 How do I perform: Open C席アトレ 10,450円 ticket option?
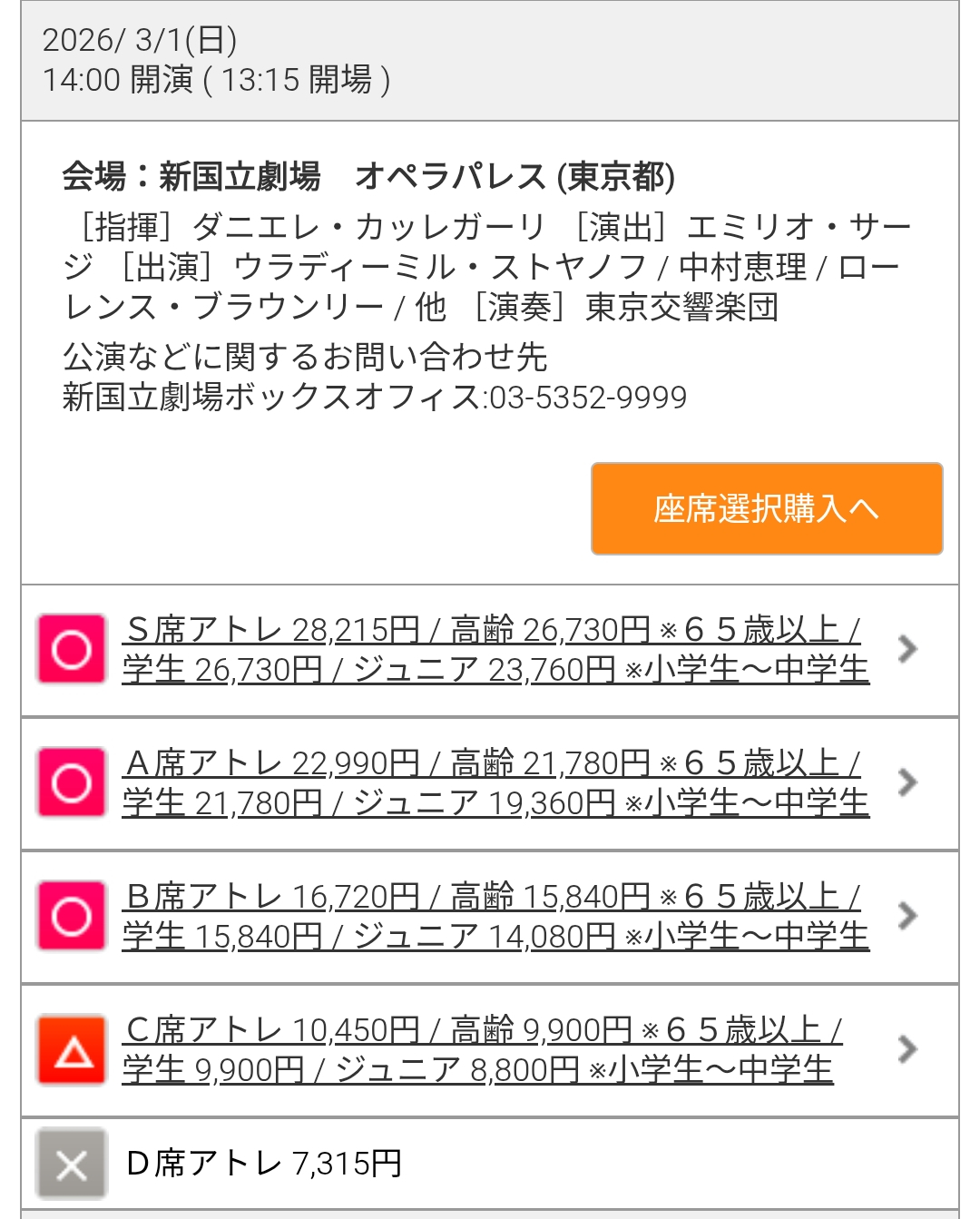click(481, 1050)
